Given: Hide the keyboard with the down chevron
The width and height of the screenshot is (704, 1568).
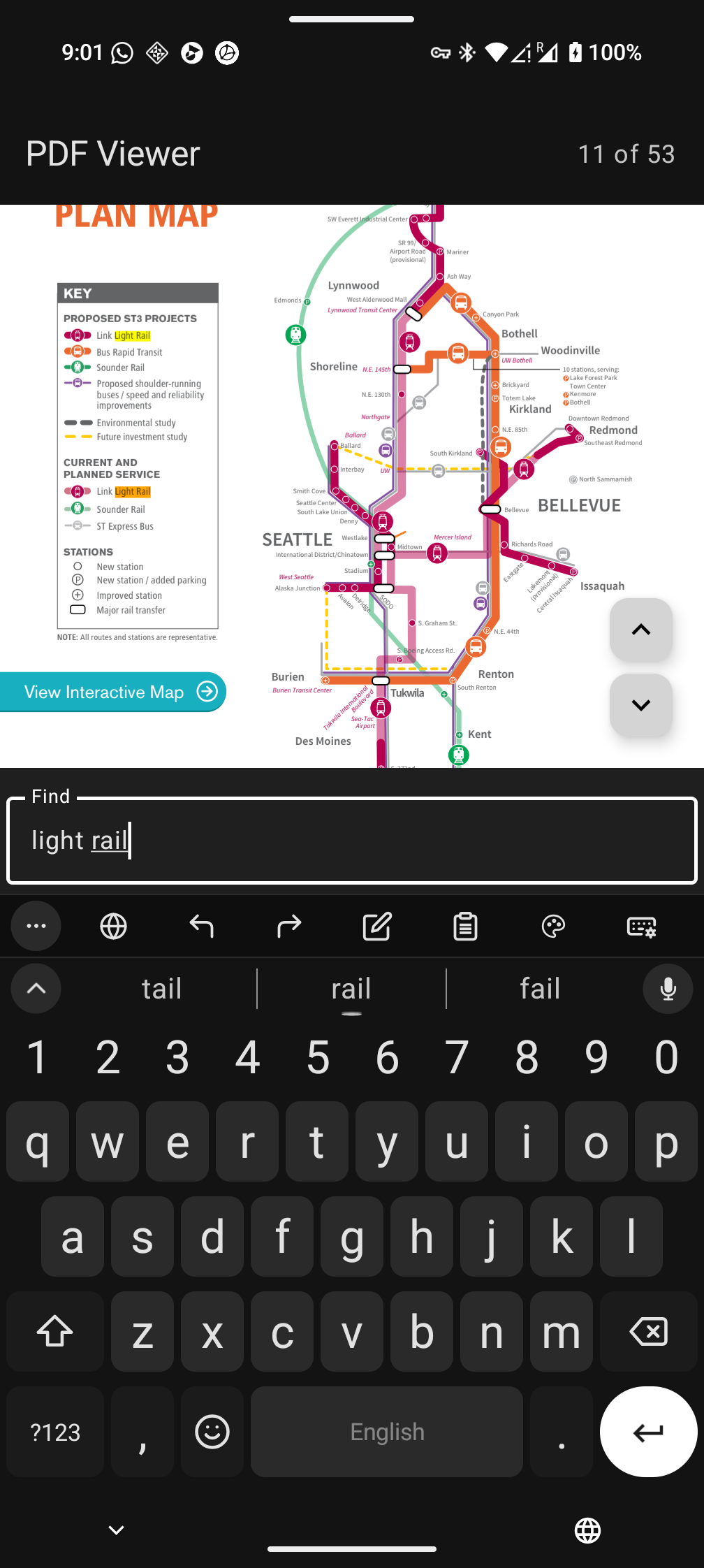Looking at the screenshot, I should pos(117,1530).
